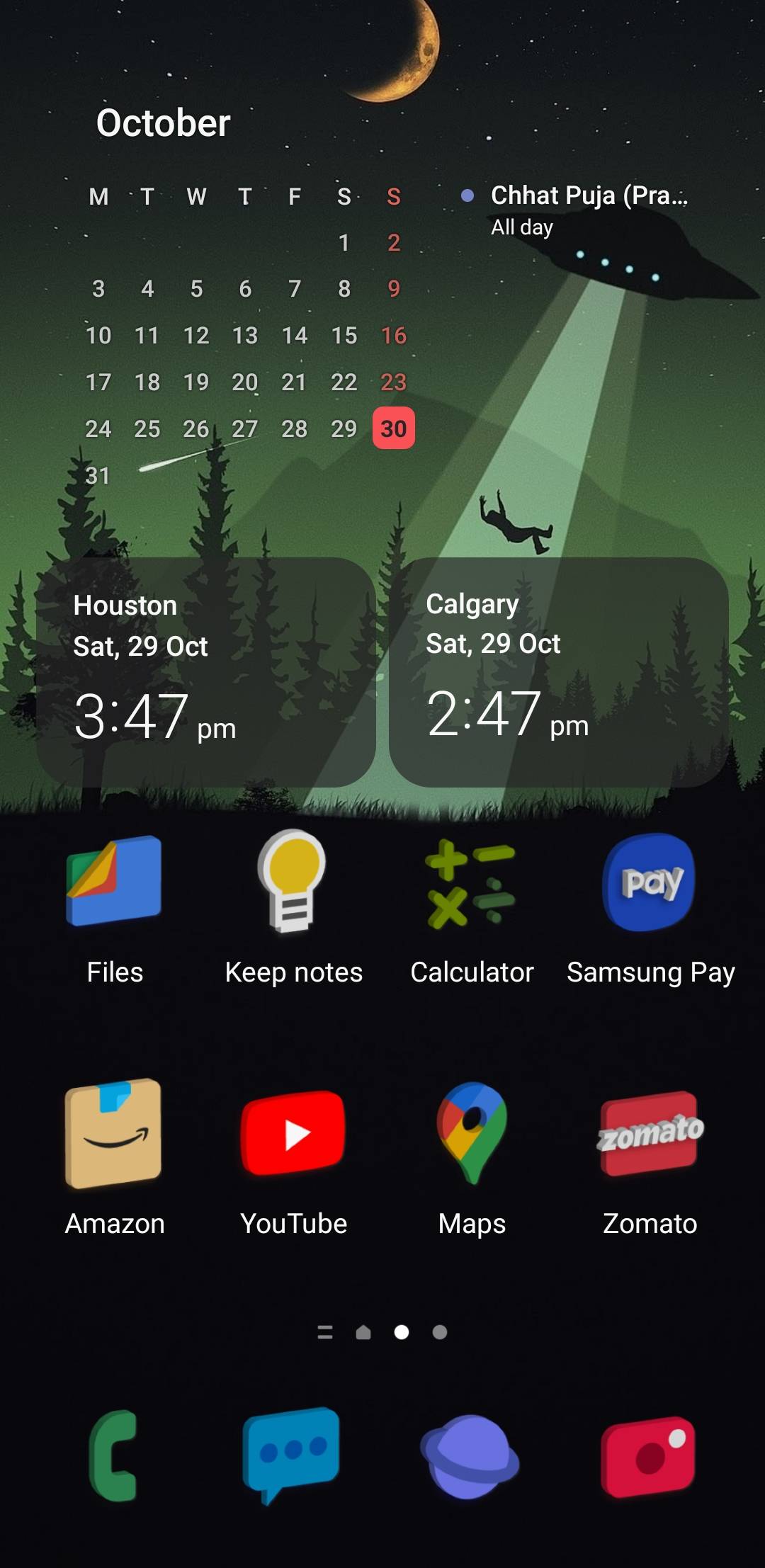This screenshot has height=1568, width=765.
Task: Launch YouTube
Action: point(293,1137)
